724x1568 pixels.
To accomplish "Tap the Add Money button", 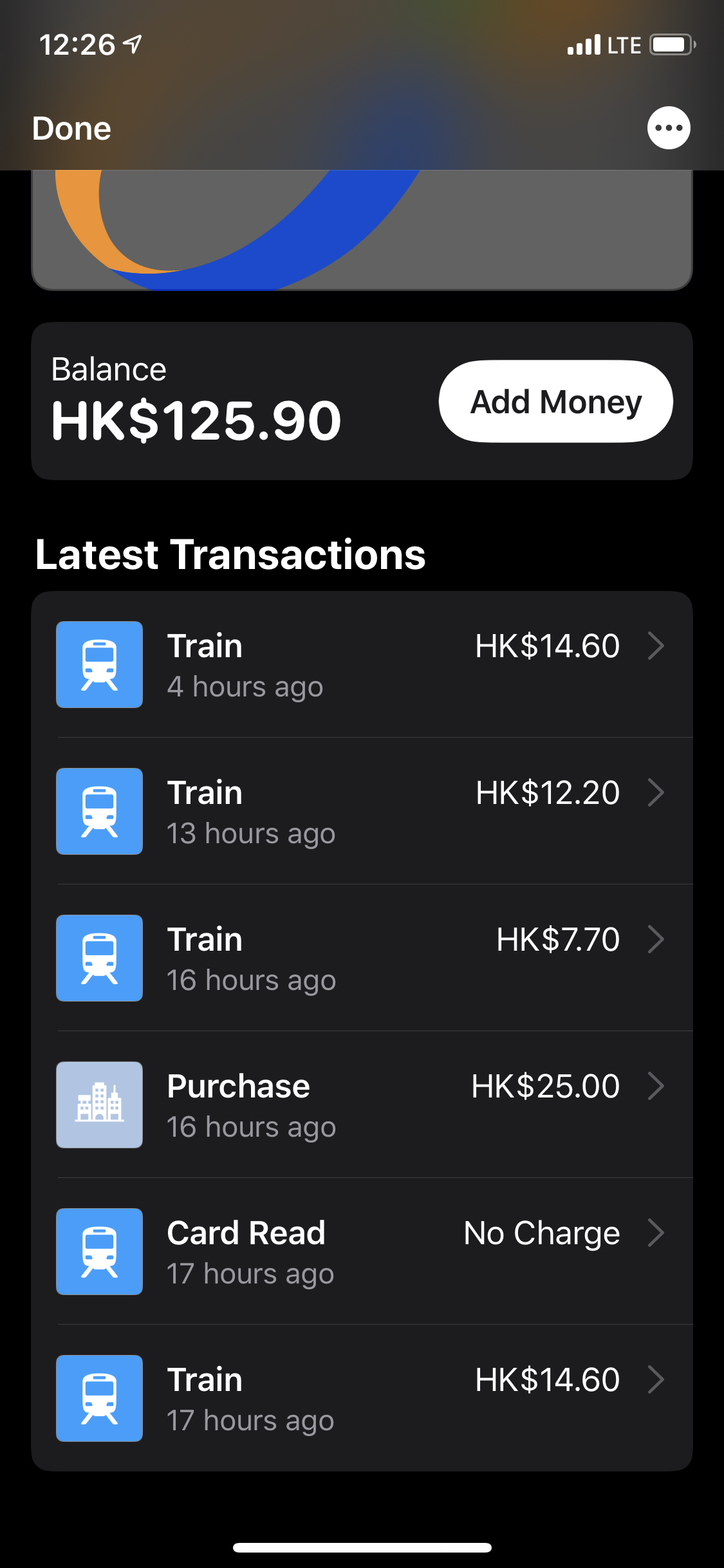I will [x=556, y=401].
